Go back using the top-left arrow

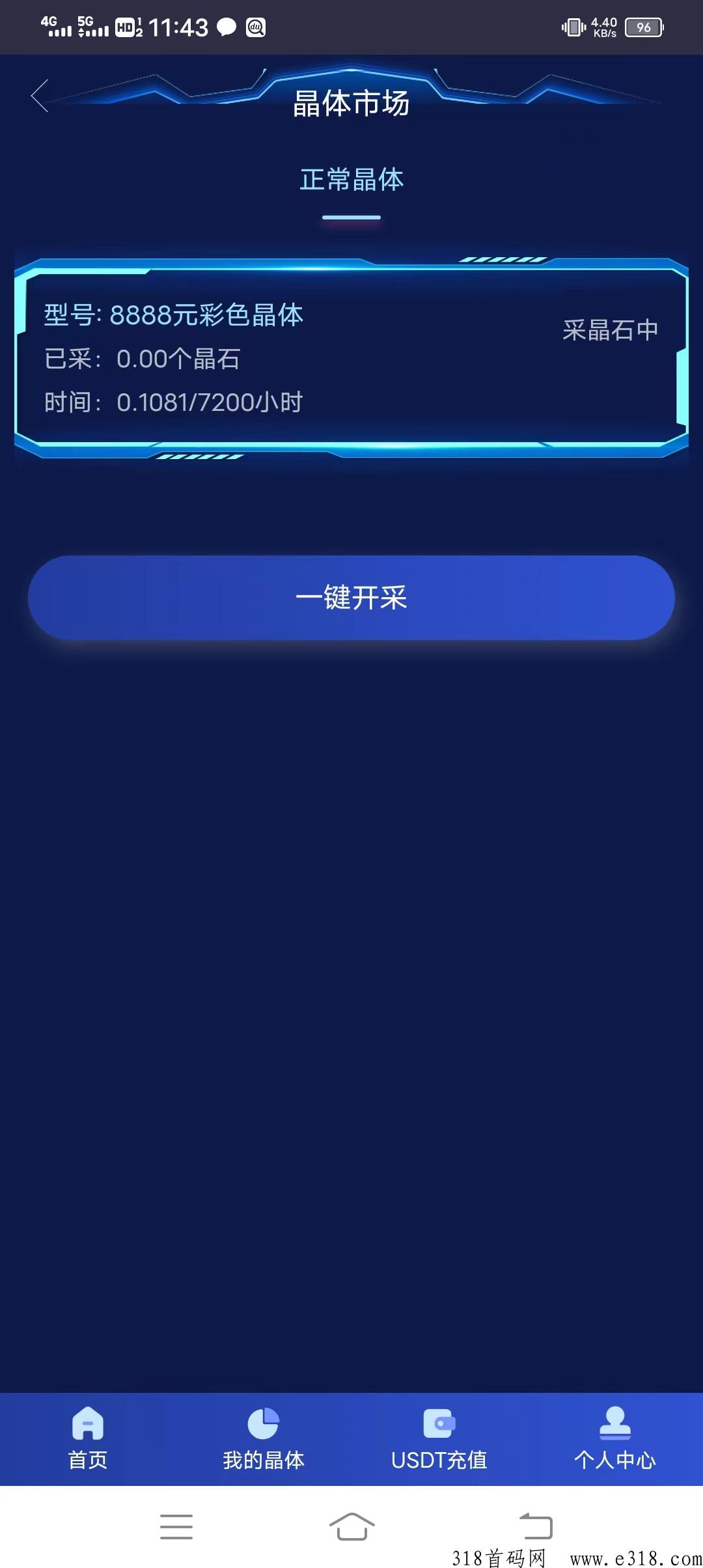(x=40, y=96)
